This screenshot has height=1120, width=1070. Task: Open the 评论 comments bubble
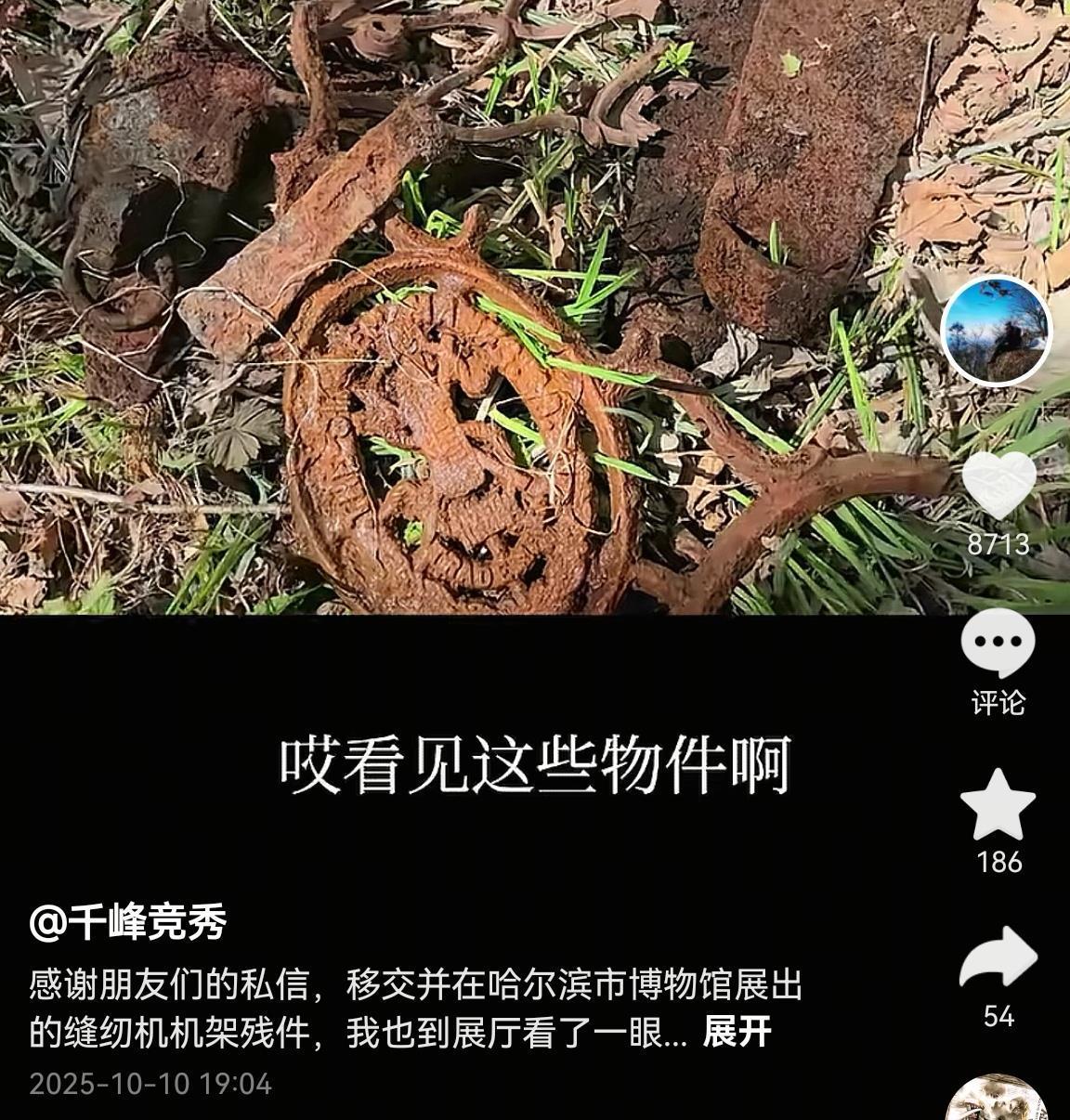pos(998,643)
